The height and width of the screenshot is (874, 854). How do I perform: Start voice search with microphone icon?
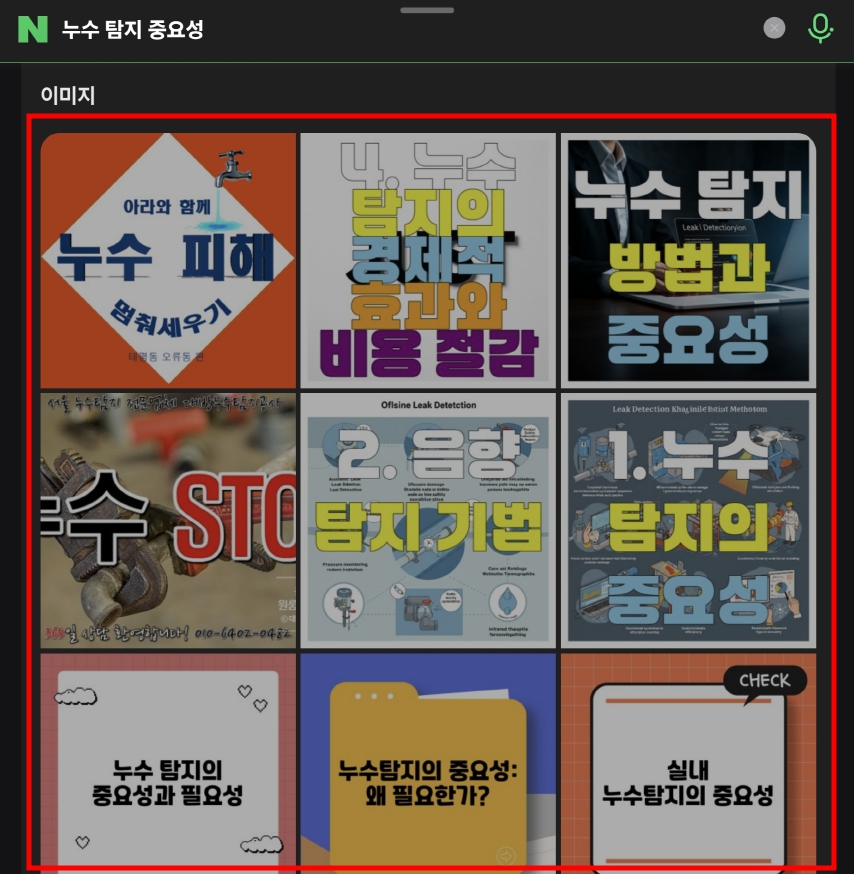(x=820, y=28)
